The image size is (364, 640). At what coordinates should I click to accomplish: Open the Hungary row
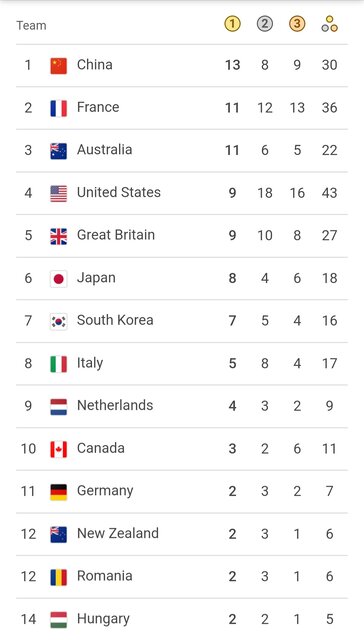click(182, 619)
